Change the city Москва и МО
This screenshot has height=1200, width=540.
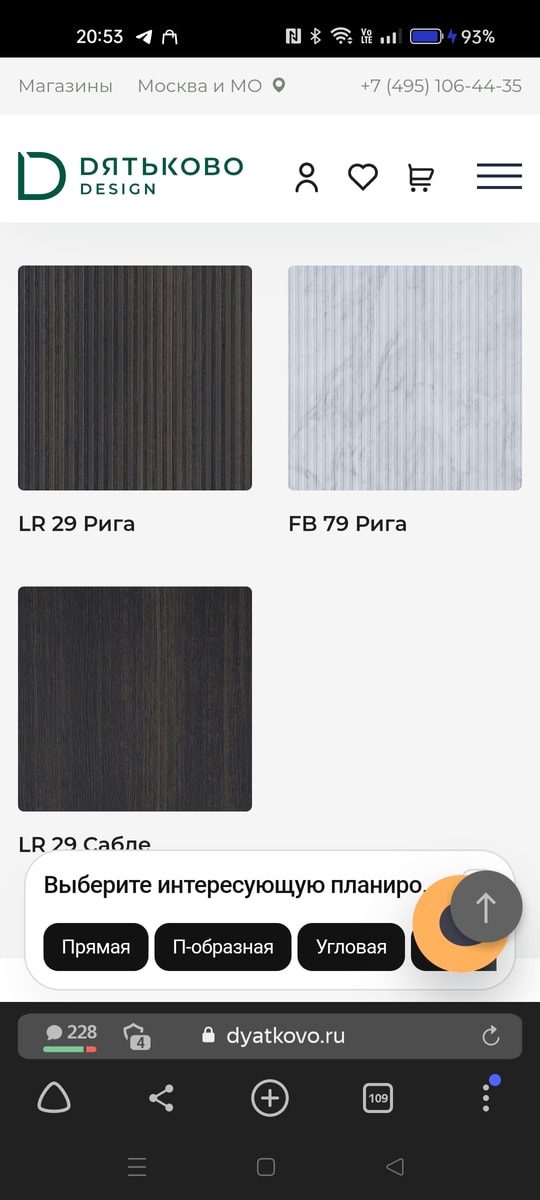211,86
